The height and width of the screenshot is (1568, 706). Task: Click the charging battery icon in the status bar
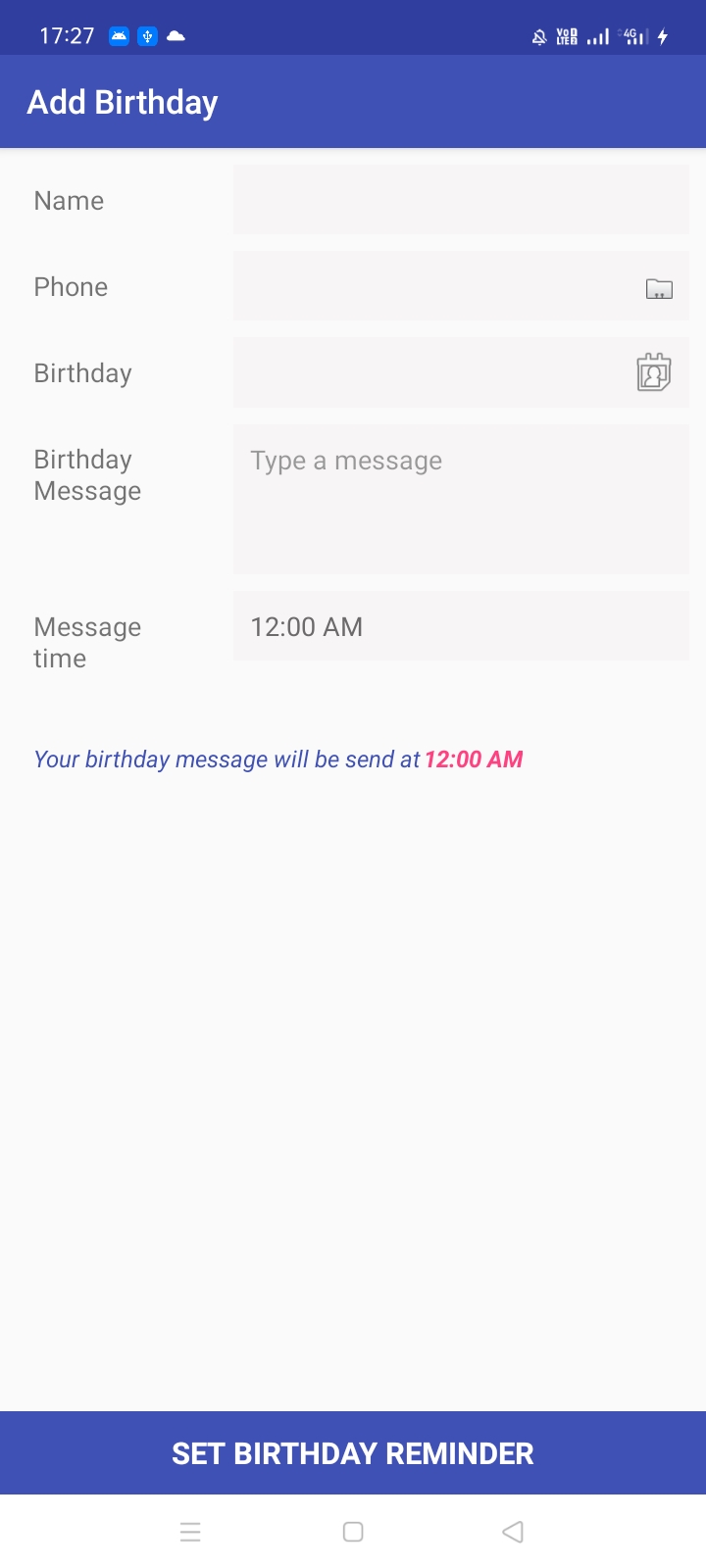coord(663,36)
